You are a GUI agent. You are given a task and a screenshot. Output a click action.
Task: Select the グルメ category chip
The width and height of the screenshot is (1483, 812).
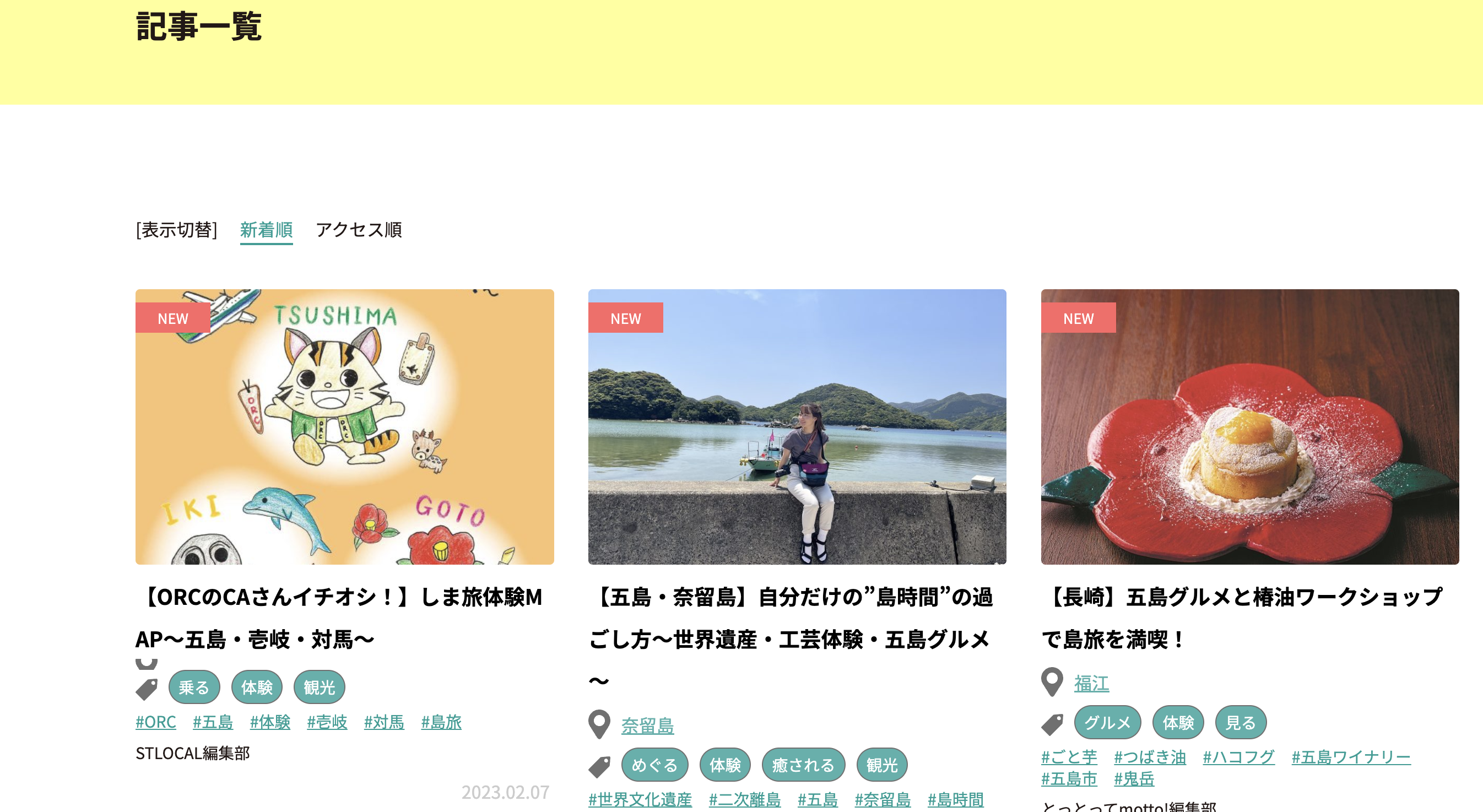1107,722
